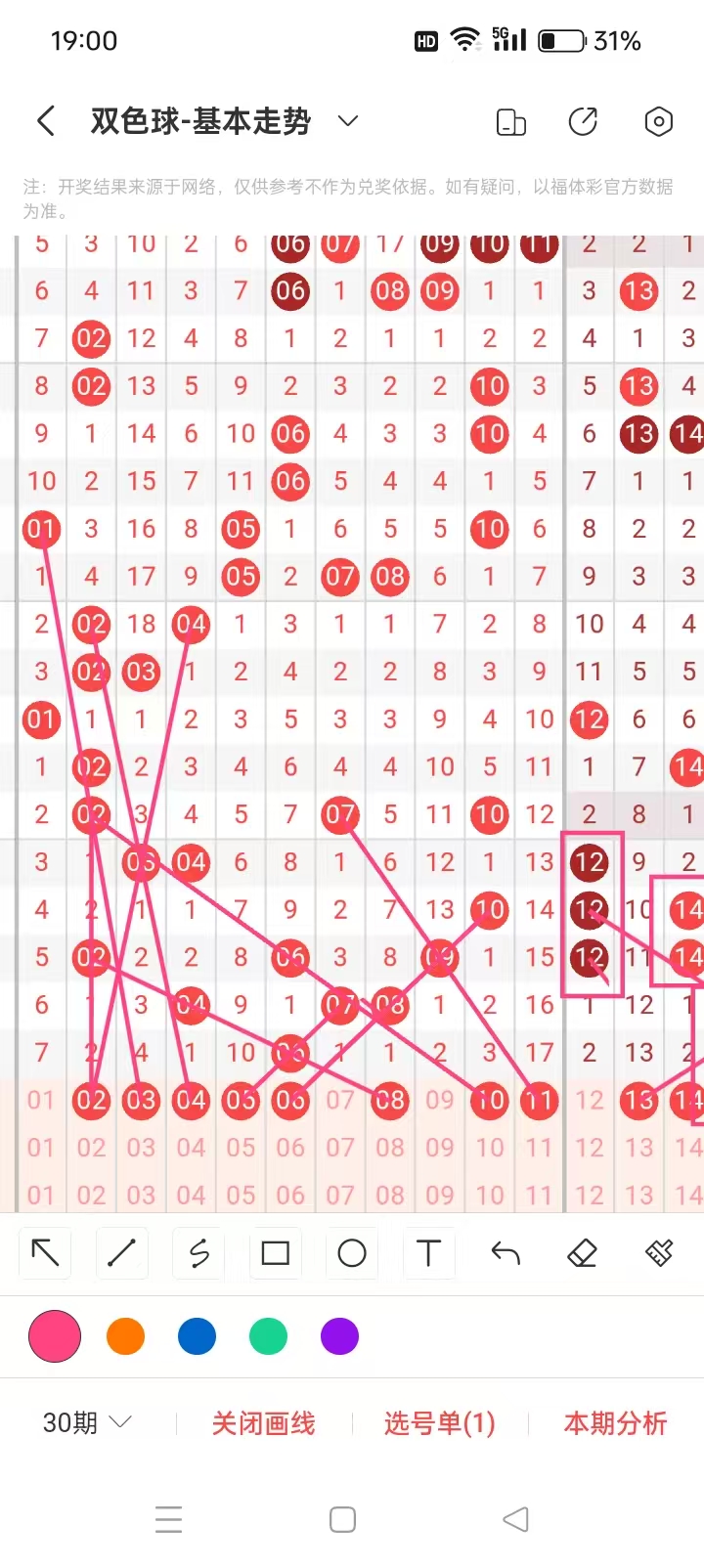Choose the freehand curve tool
704x1568 pixels.
coord(198,1253)
